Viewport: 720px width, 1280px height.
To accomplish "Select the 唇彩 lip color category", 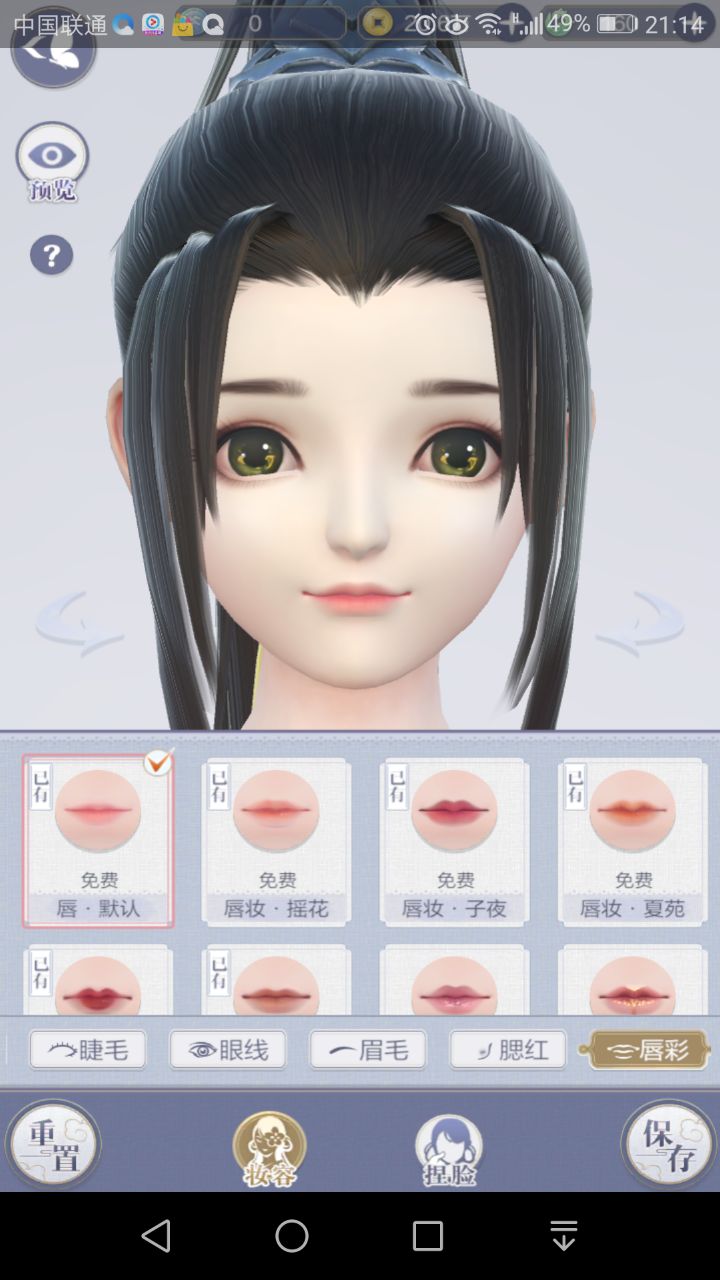I will click(x=648, y=1050).
